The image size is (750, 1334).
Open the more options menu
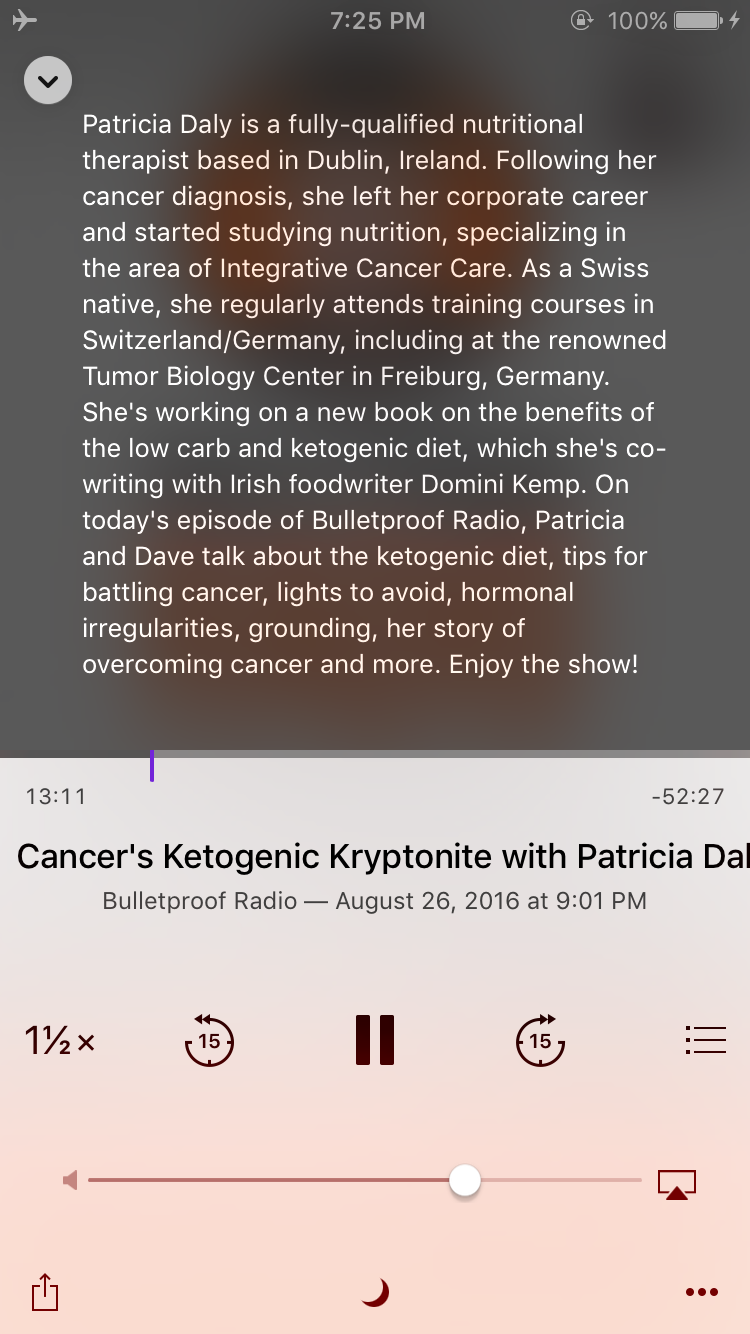point(702,1293)
